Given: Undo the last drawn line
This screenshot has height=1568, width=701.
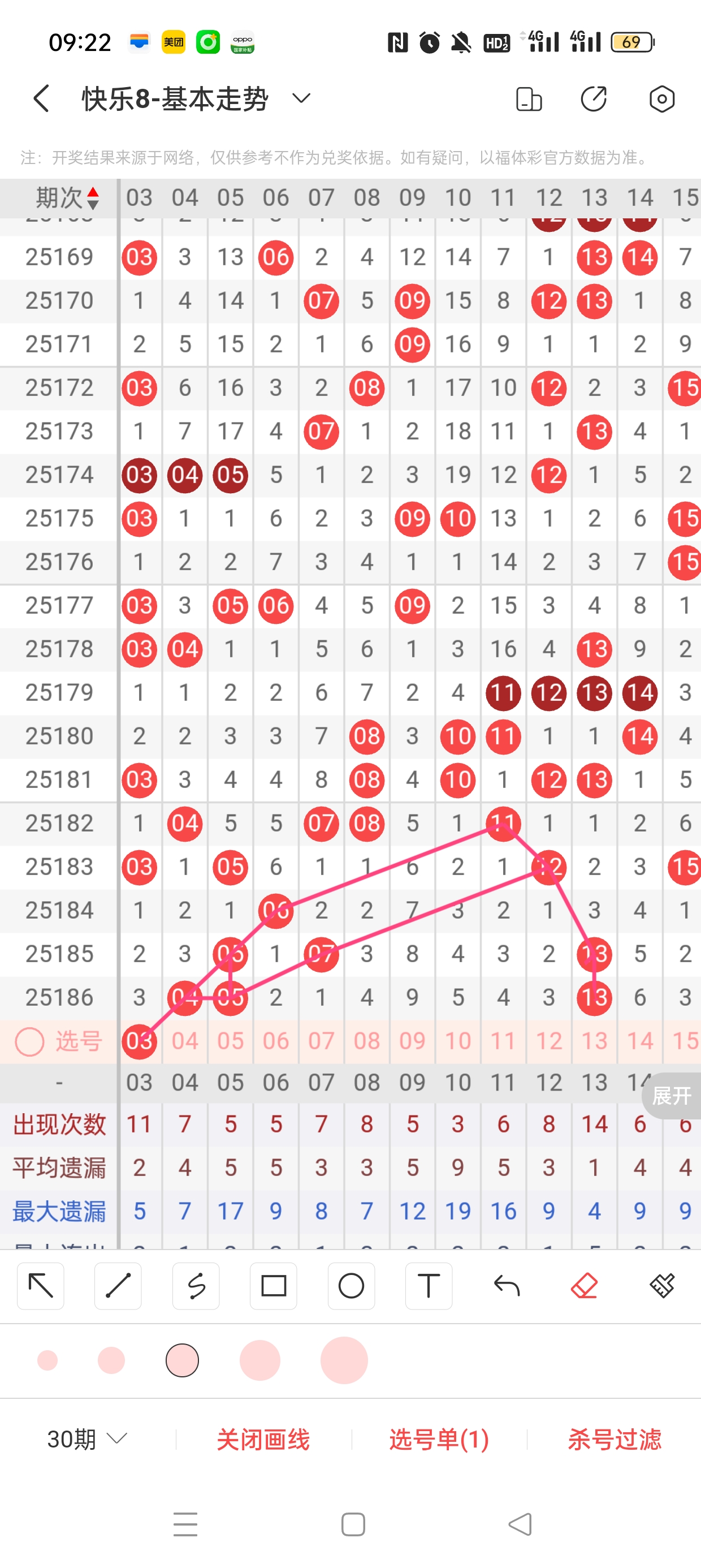Looking at the screenshot, I should click(507, 1286).
